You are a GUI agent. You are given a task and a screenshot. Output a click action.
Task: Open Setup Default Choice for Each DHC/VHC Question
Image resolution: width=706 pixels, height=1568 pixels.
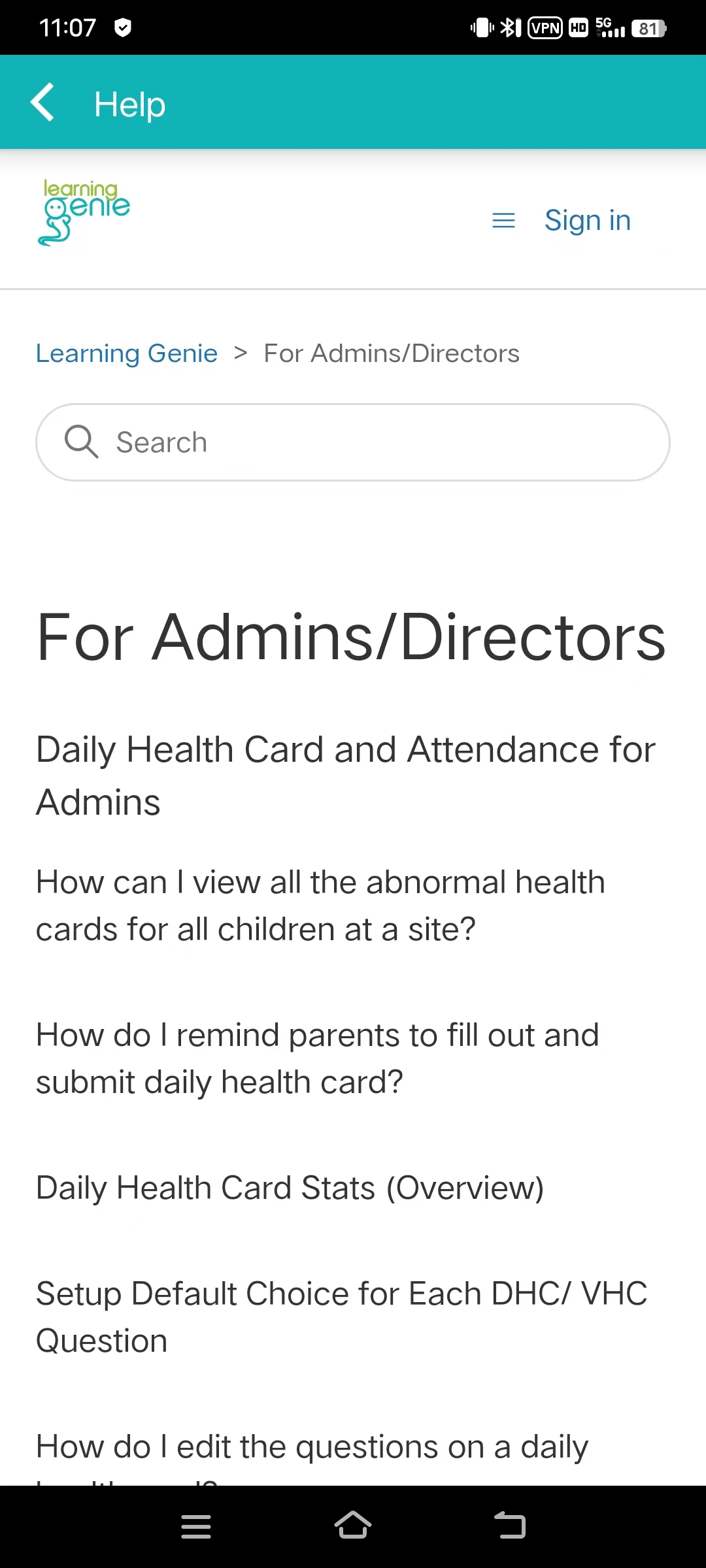click(x=341, y=1317)
